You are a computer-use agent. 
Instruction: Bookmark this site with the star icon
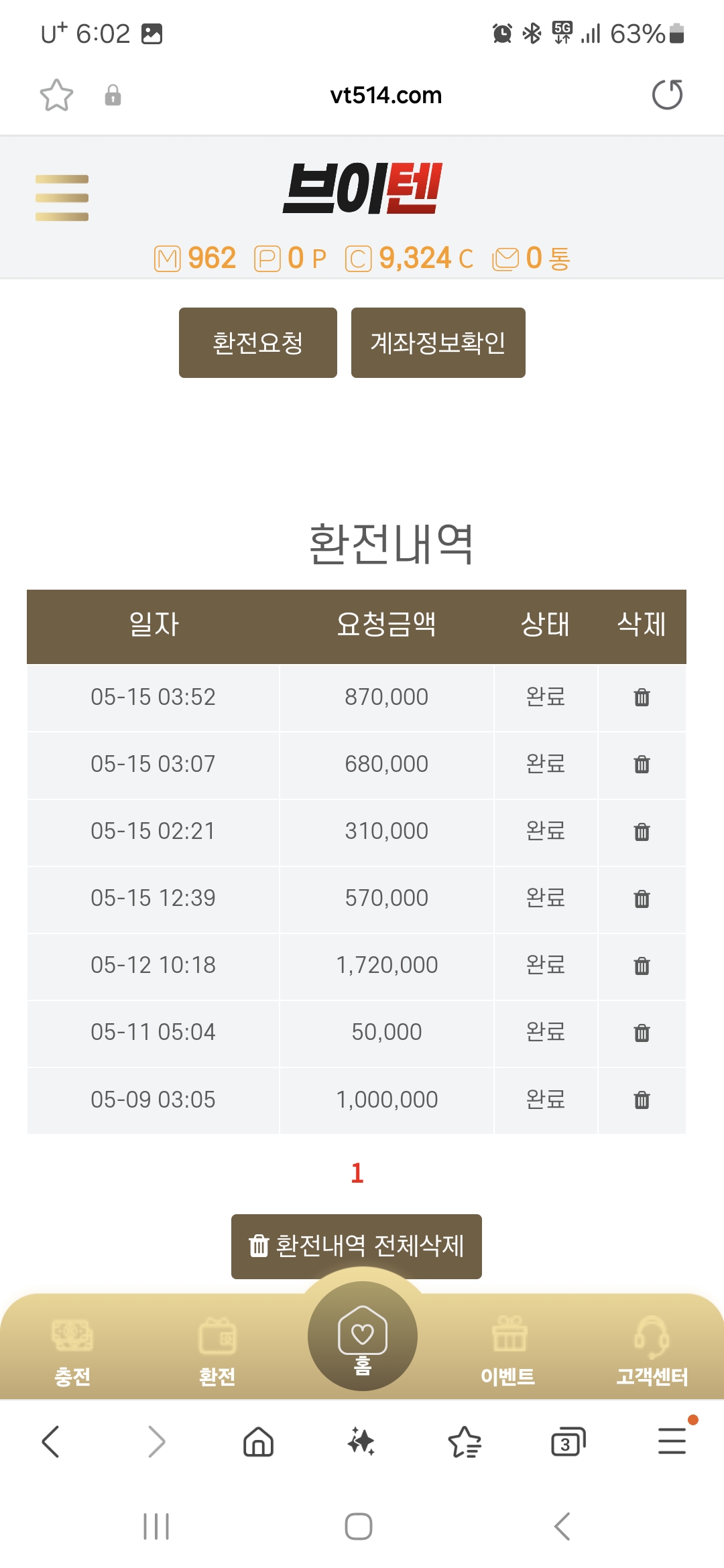(x=56, y=95)
